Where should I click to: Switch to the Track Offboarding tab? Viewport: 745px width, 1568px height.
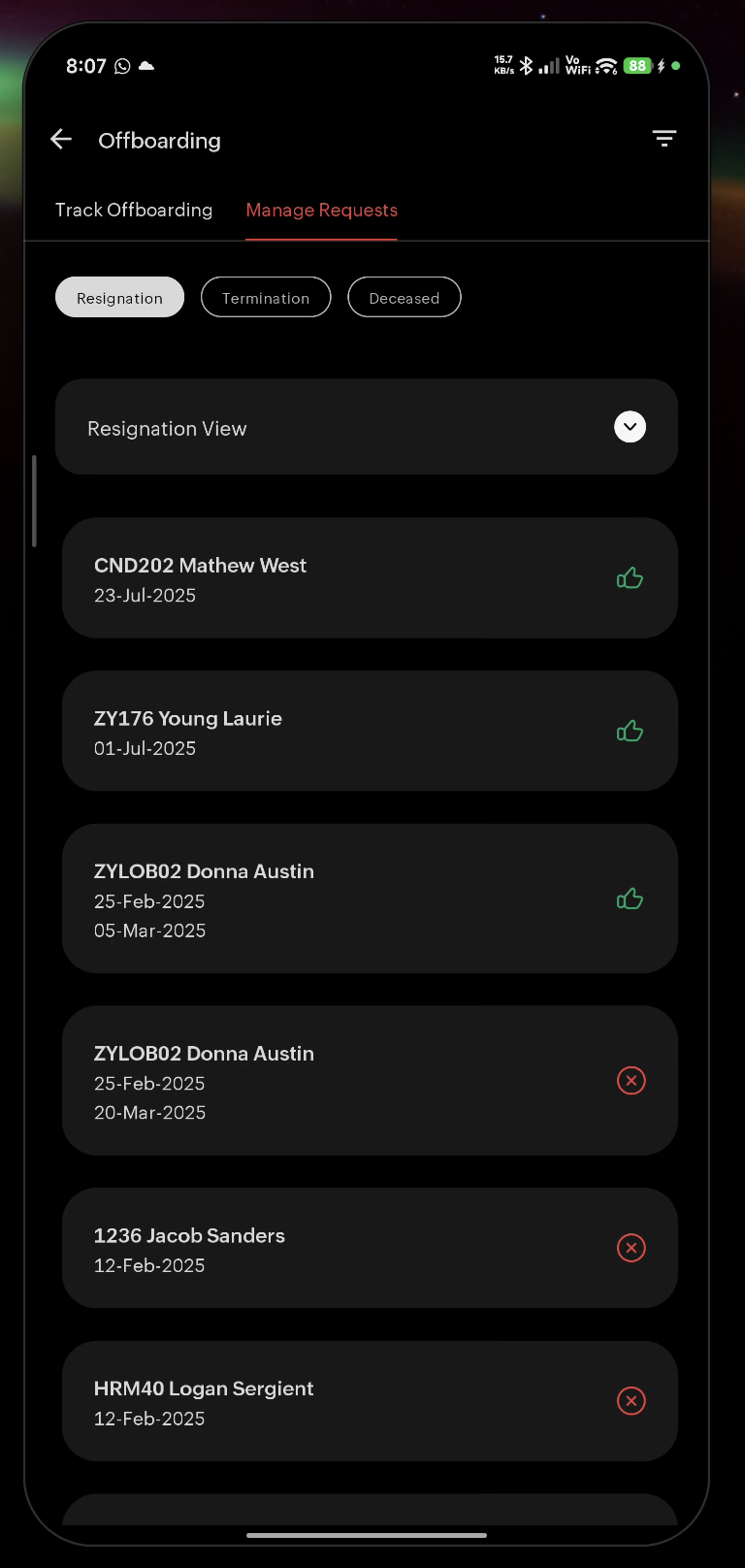pos(134,211)
